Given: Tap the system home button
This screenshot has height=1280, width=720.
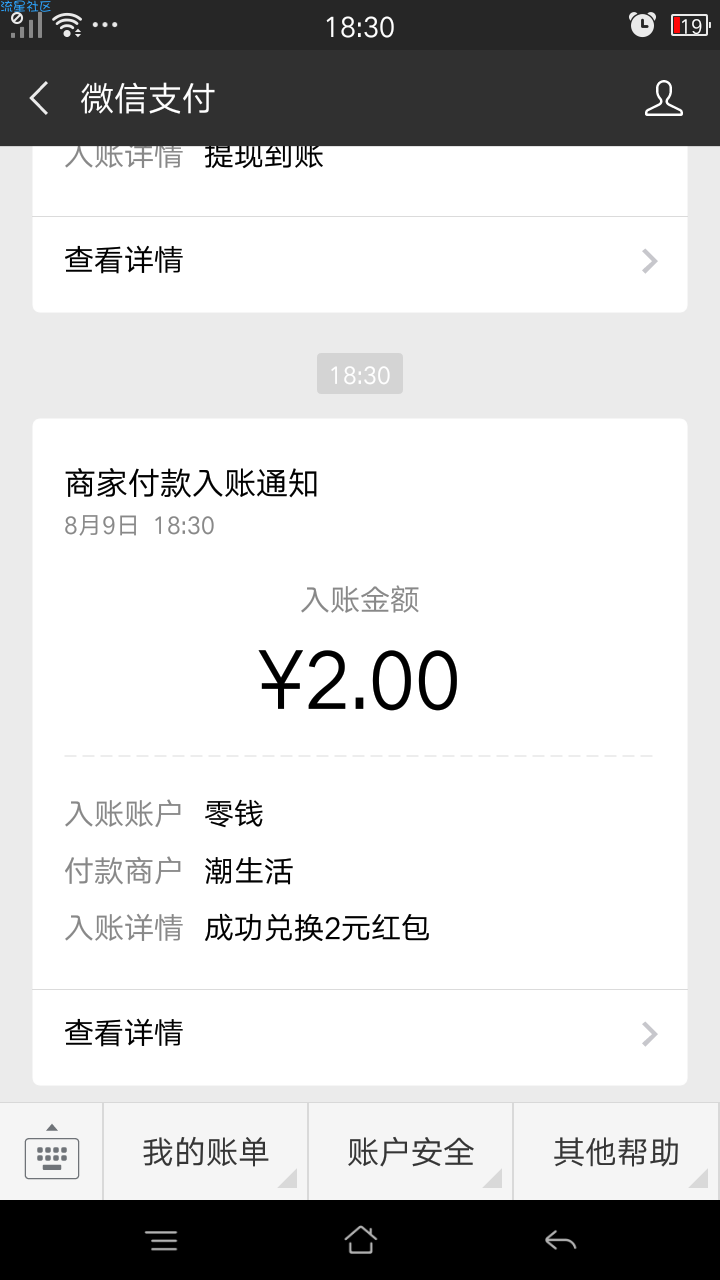Looking at the screenshot, I should tap(360, 1241).
